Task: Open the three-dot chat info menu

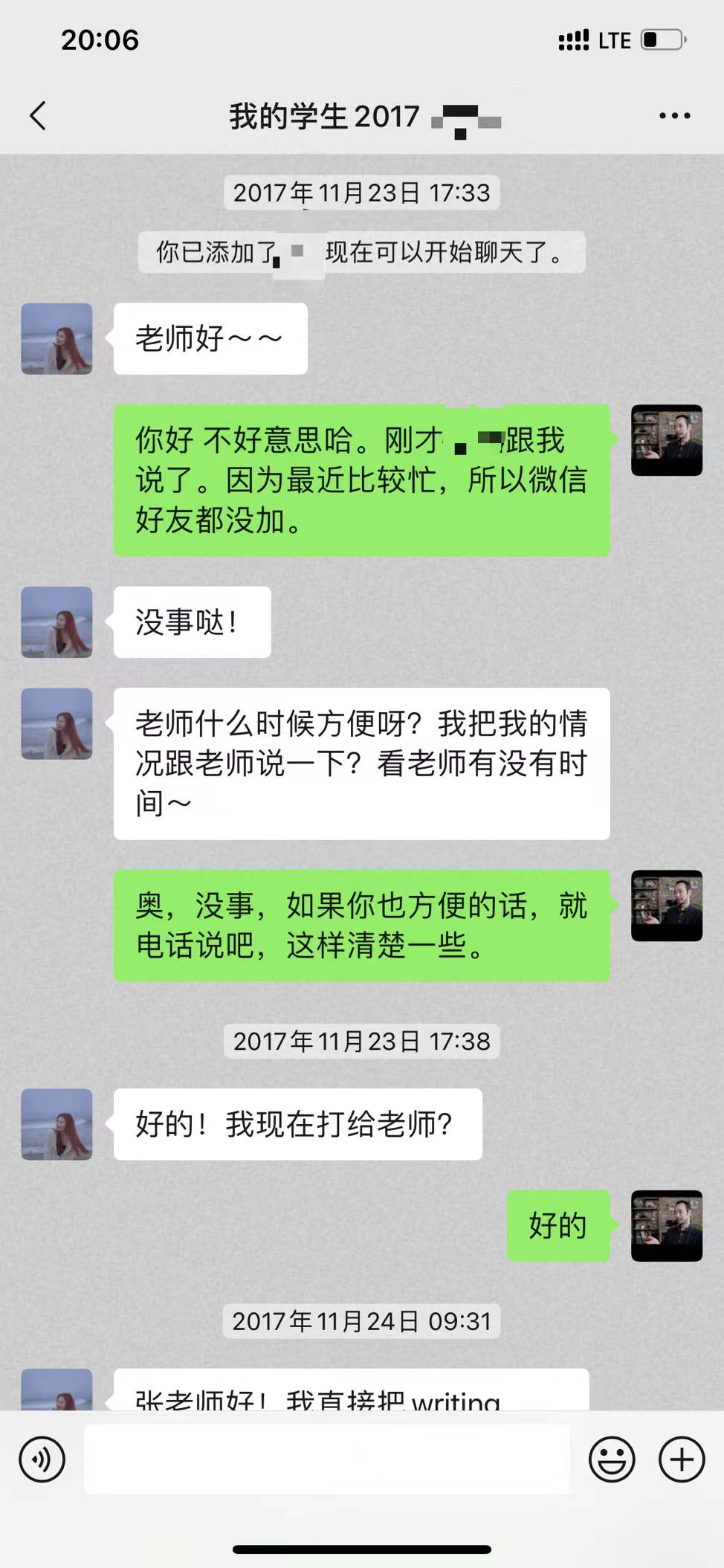Action: coord(674,116)
